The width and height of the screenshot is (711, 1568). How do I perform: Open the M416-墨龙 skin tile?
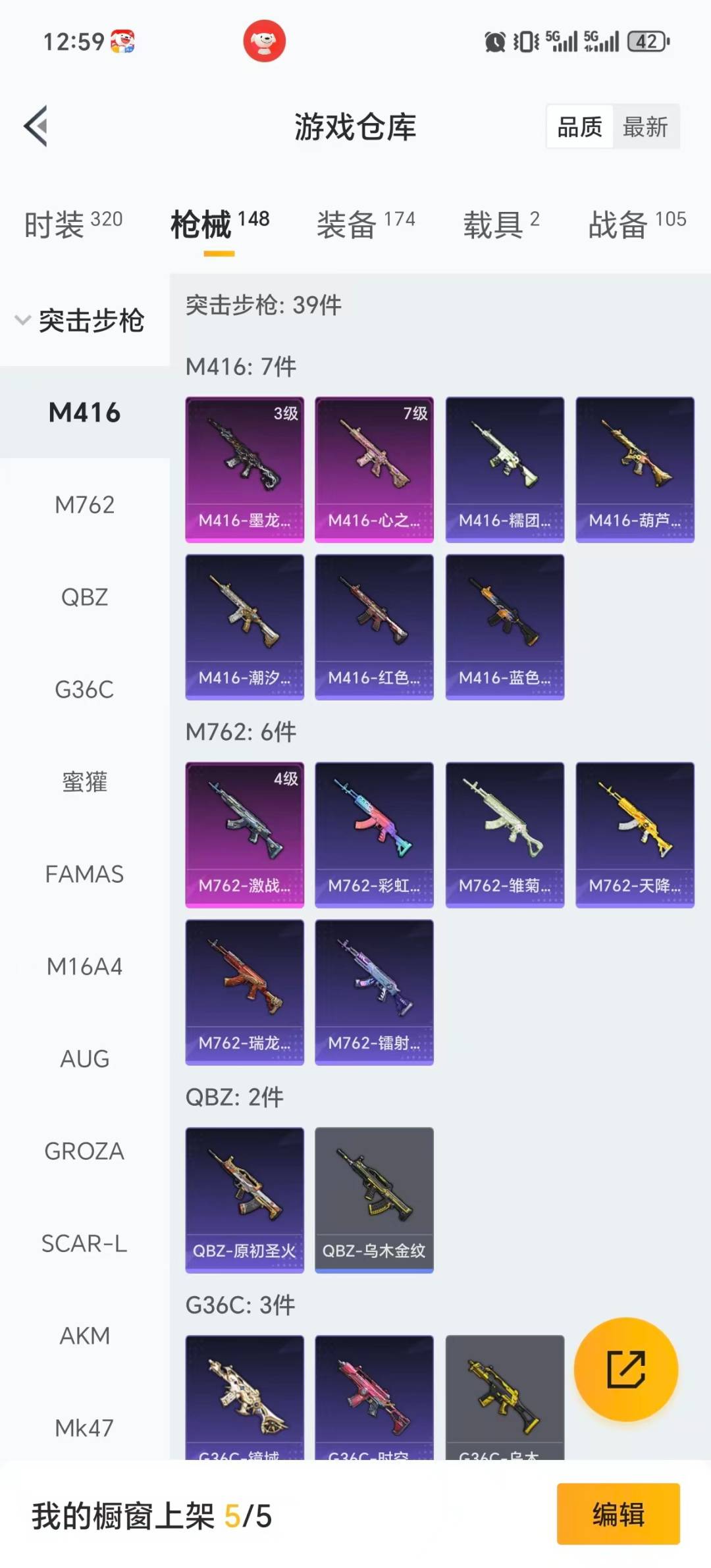click(x=244, y=469)
